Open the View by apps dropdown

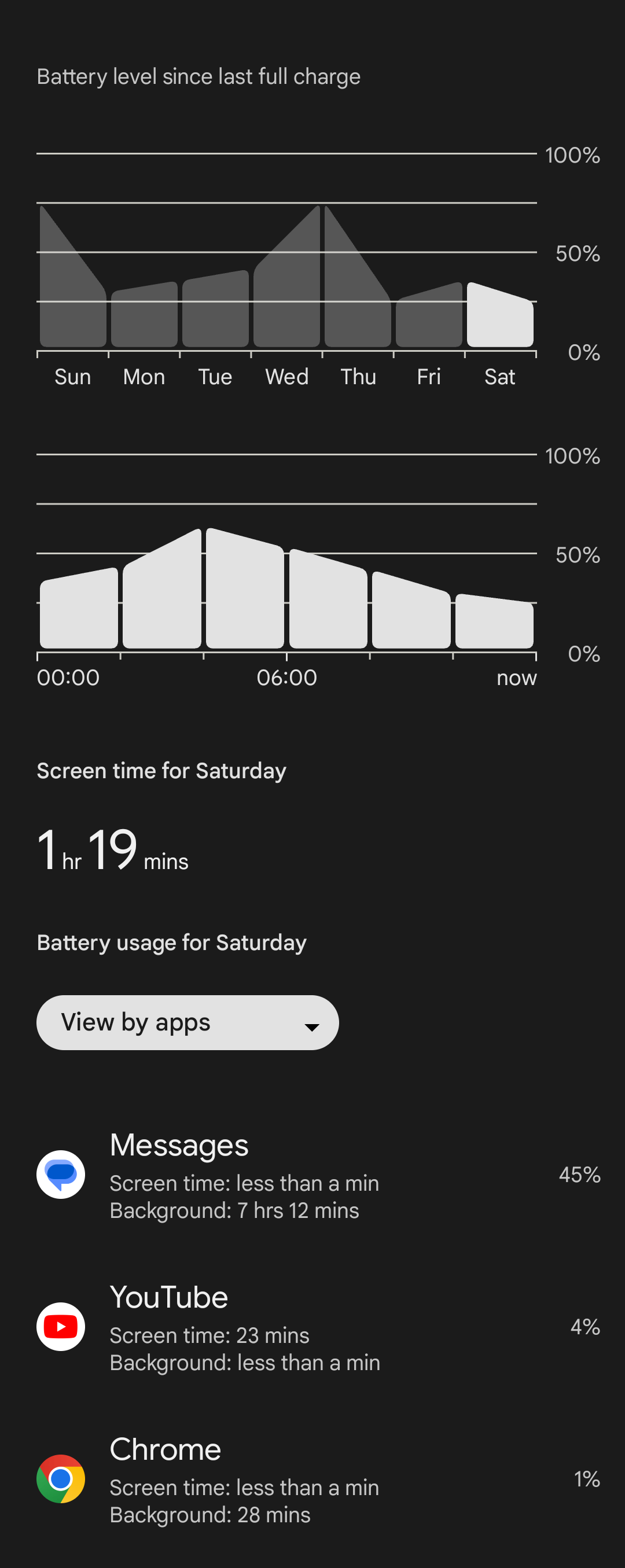click(x=187, y=1022)
